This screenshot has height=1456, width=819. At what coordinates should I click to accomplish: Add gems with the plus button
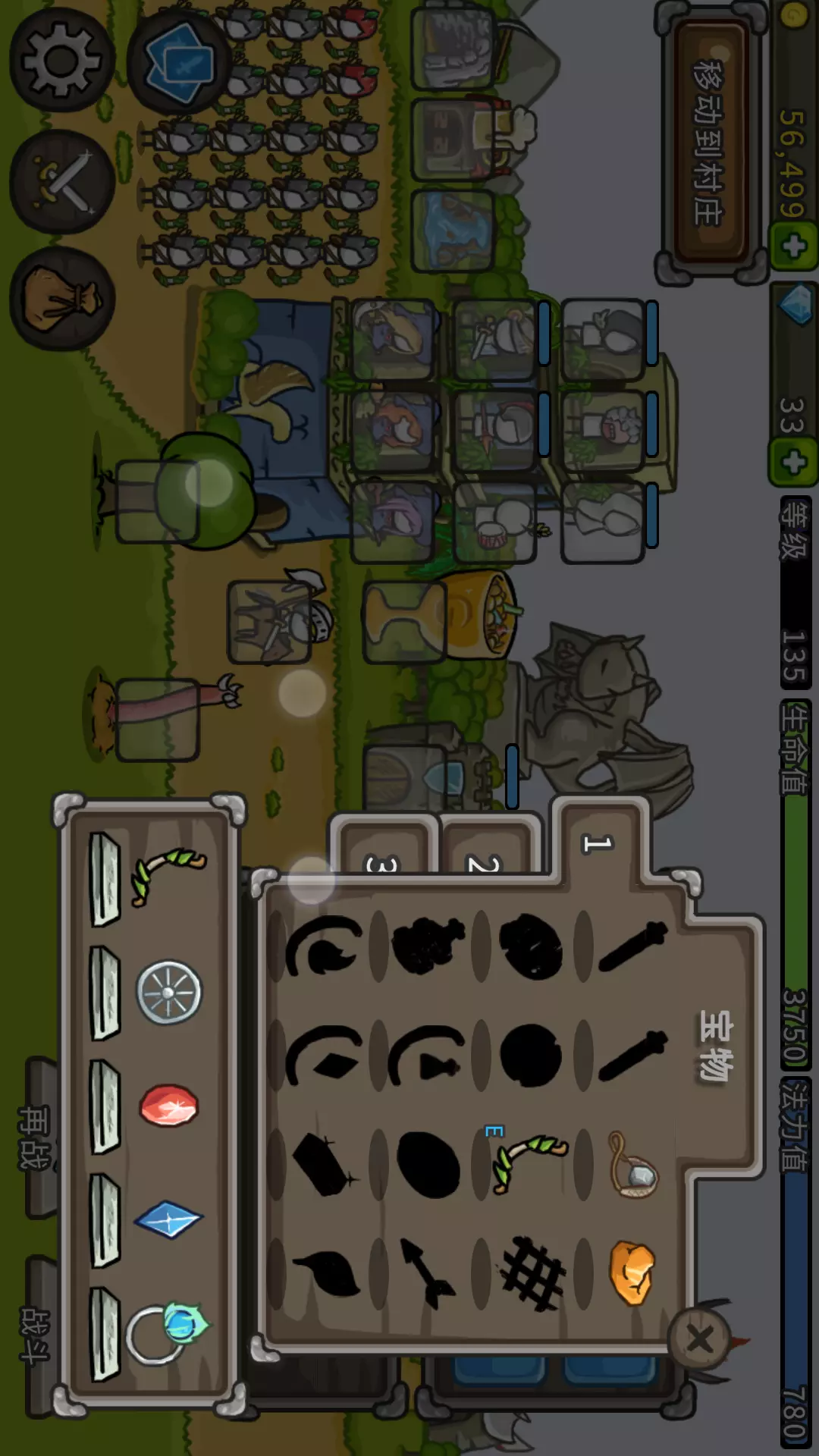pyautogui.click(x=794, y=463)
